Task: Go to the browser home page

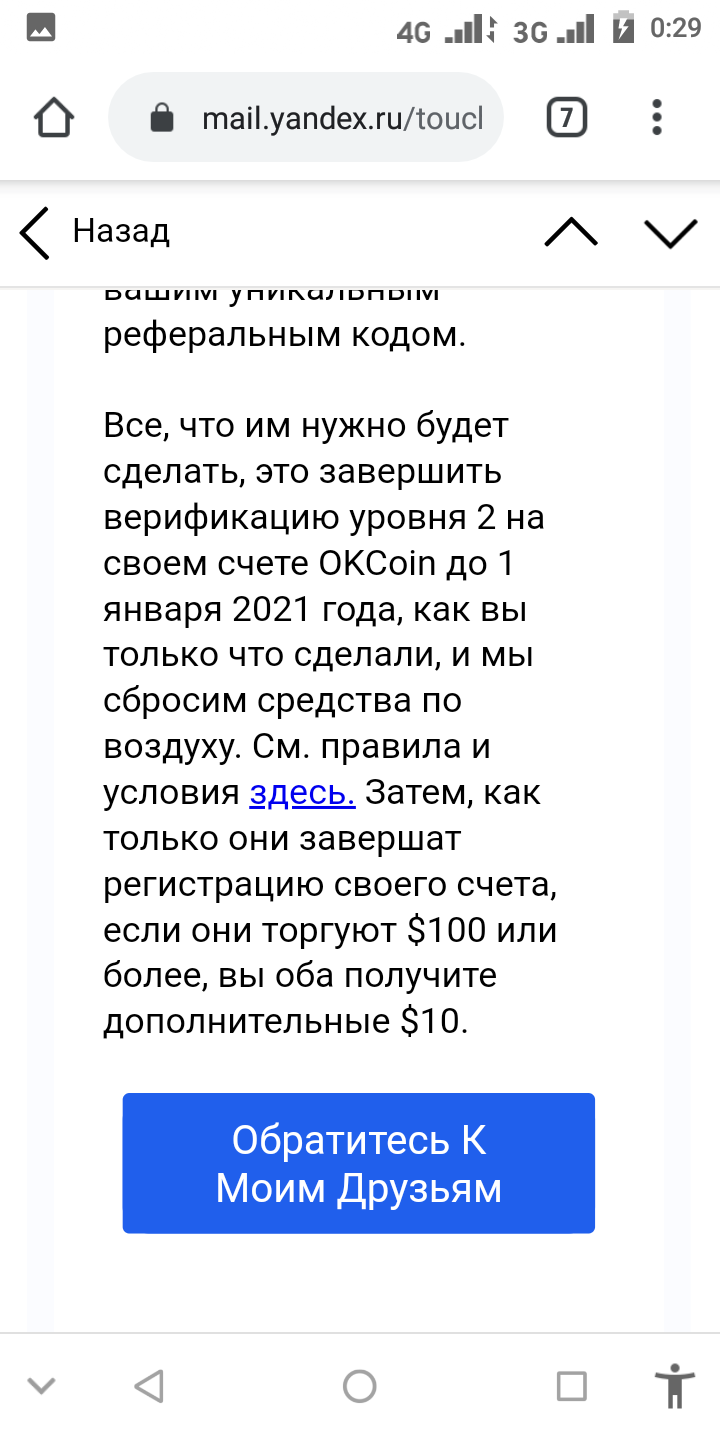Action: 54,119
